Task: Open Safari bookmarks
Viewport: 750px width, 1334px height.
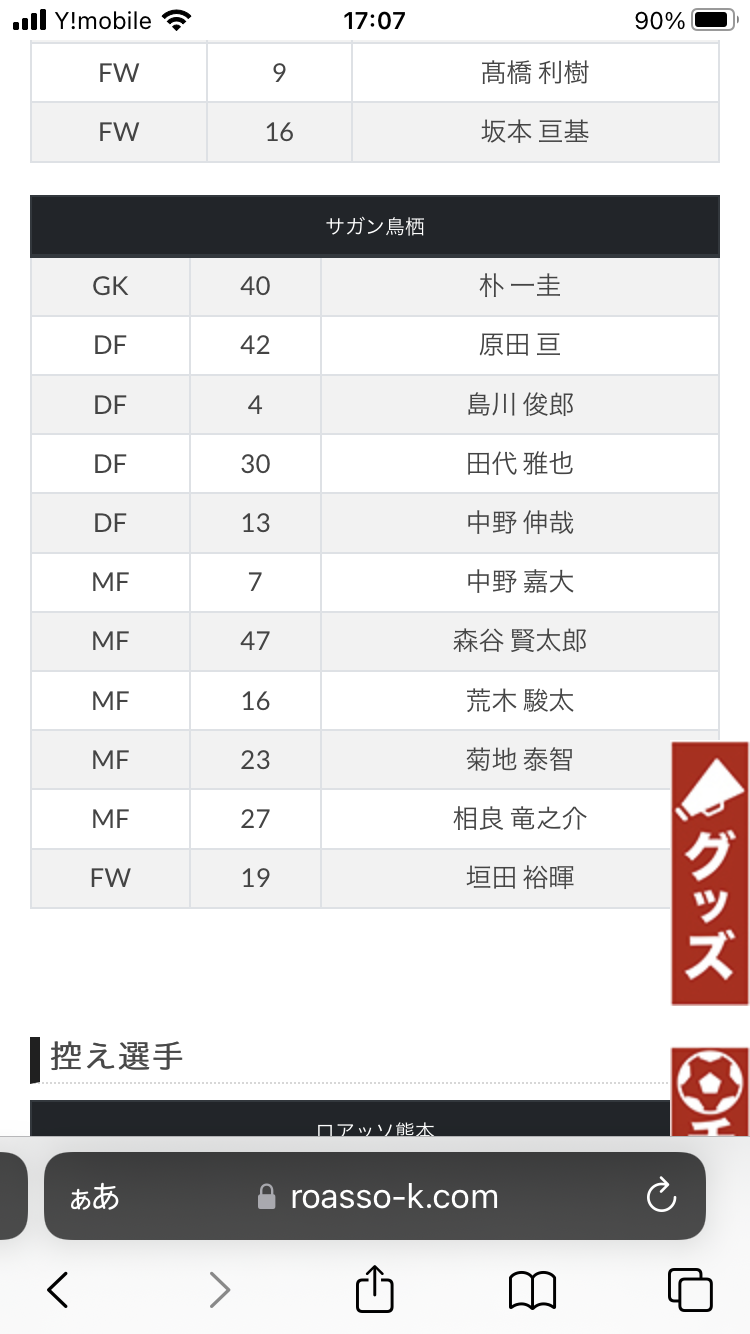Action: tap(532, 1290)
